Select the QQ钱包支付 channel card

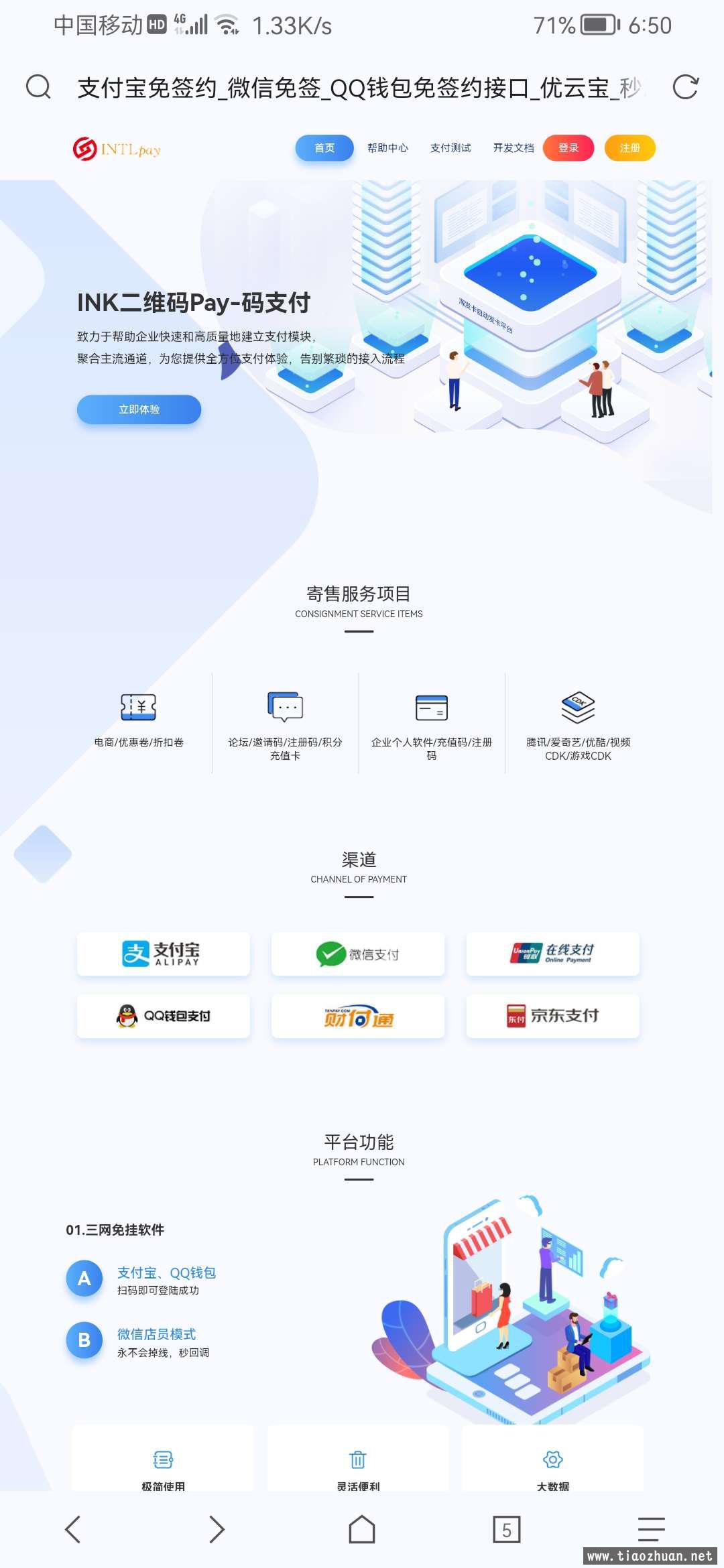164,1016
